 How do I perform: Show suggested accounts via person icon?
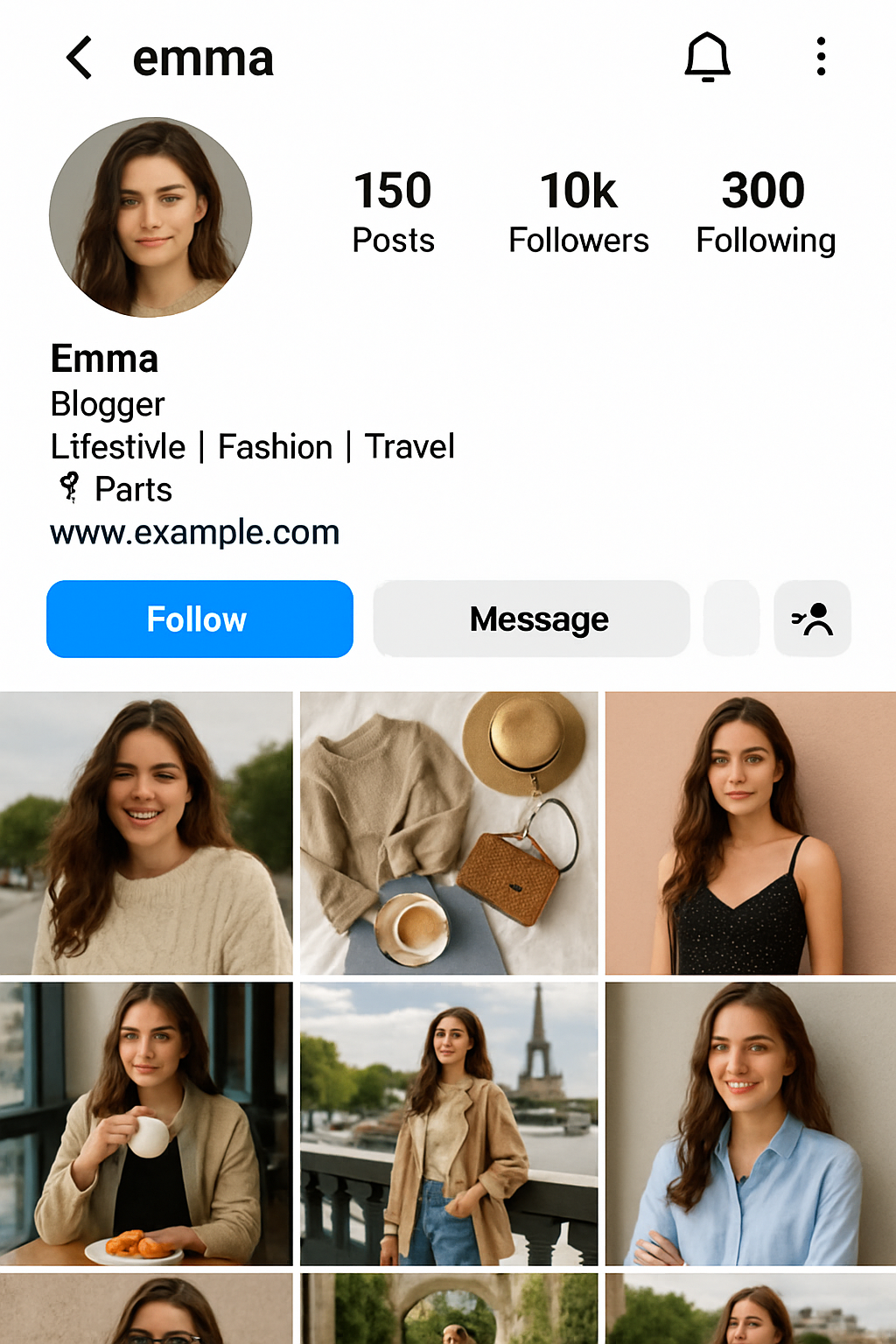click(x=812, y=619)
